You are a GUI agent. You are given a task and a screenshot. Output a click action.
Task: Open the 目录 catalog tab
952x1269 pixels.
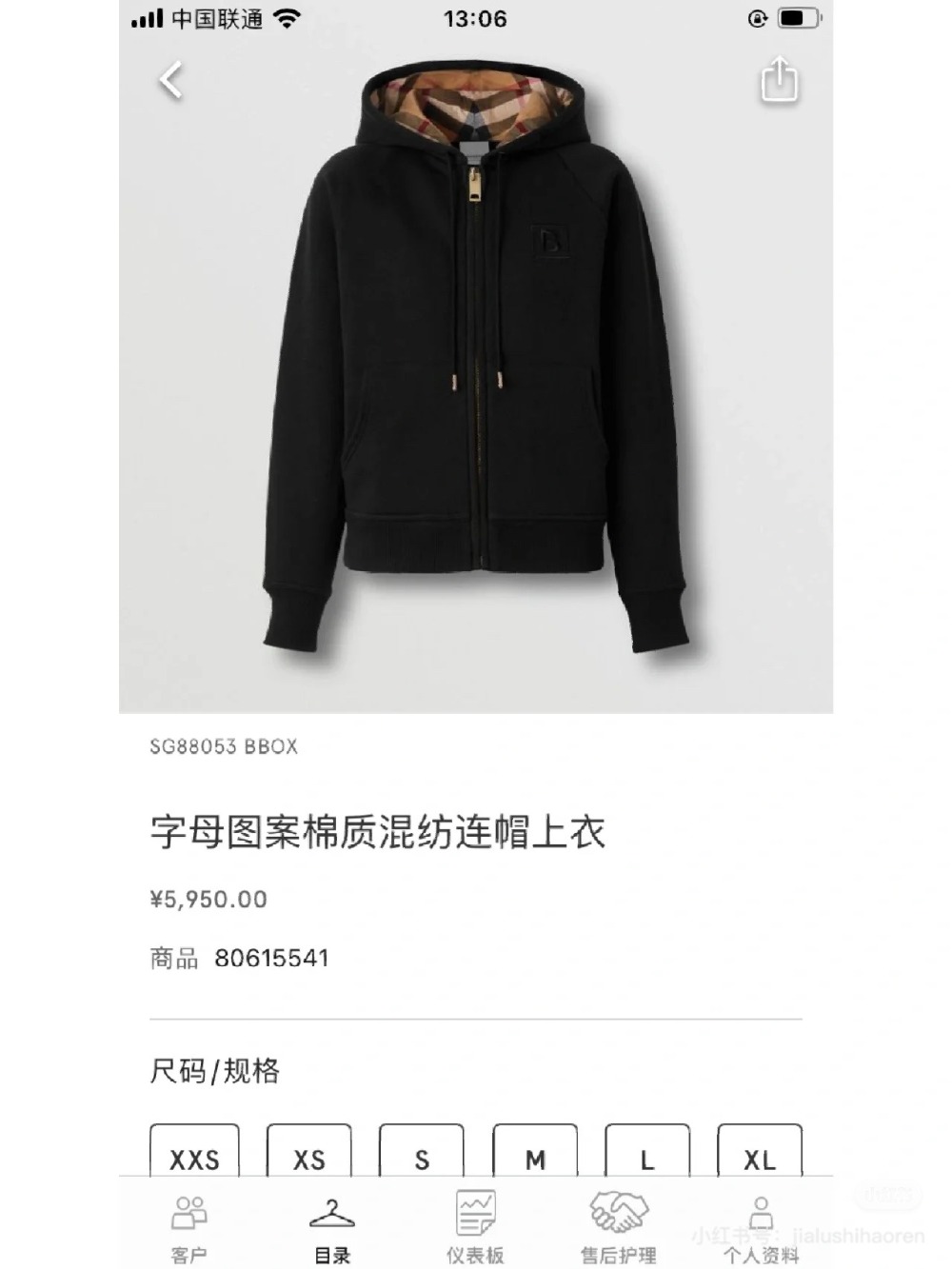(x=331, y=1227)
